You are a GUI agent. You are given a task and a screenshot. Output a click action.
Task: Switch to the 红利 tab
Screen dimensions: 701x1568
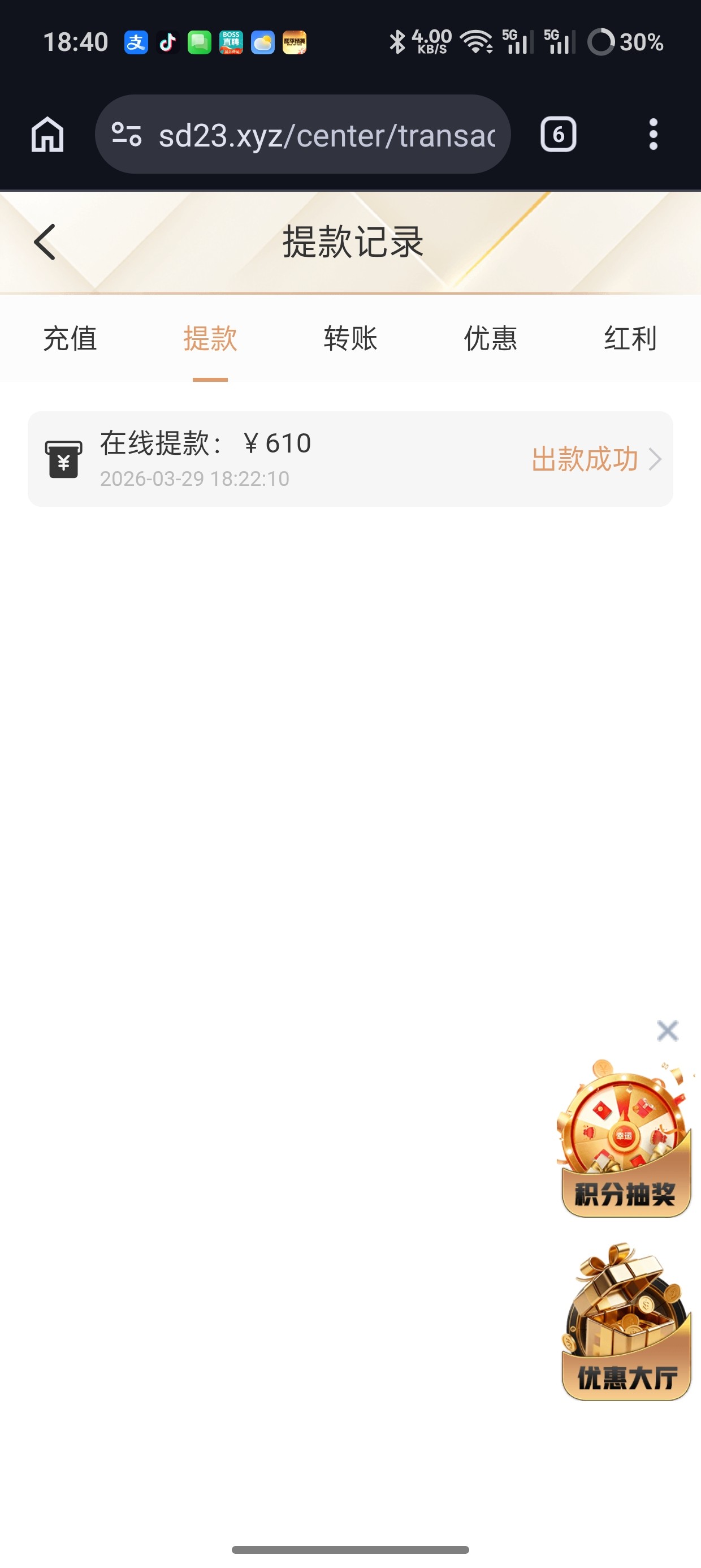(630, 338)
